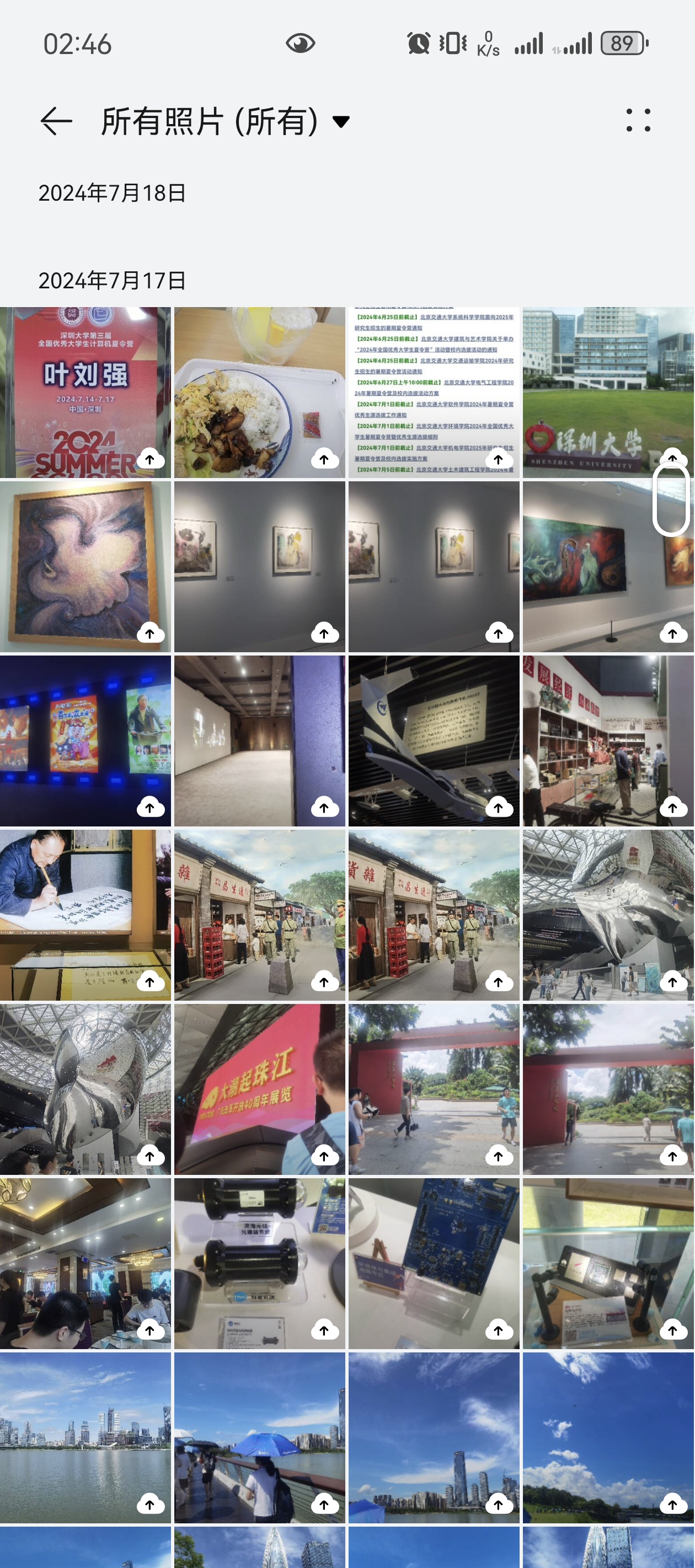Go back using the arrow icon
695x1568 pixels.
56,121
